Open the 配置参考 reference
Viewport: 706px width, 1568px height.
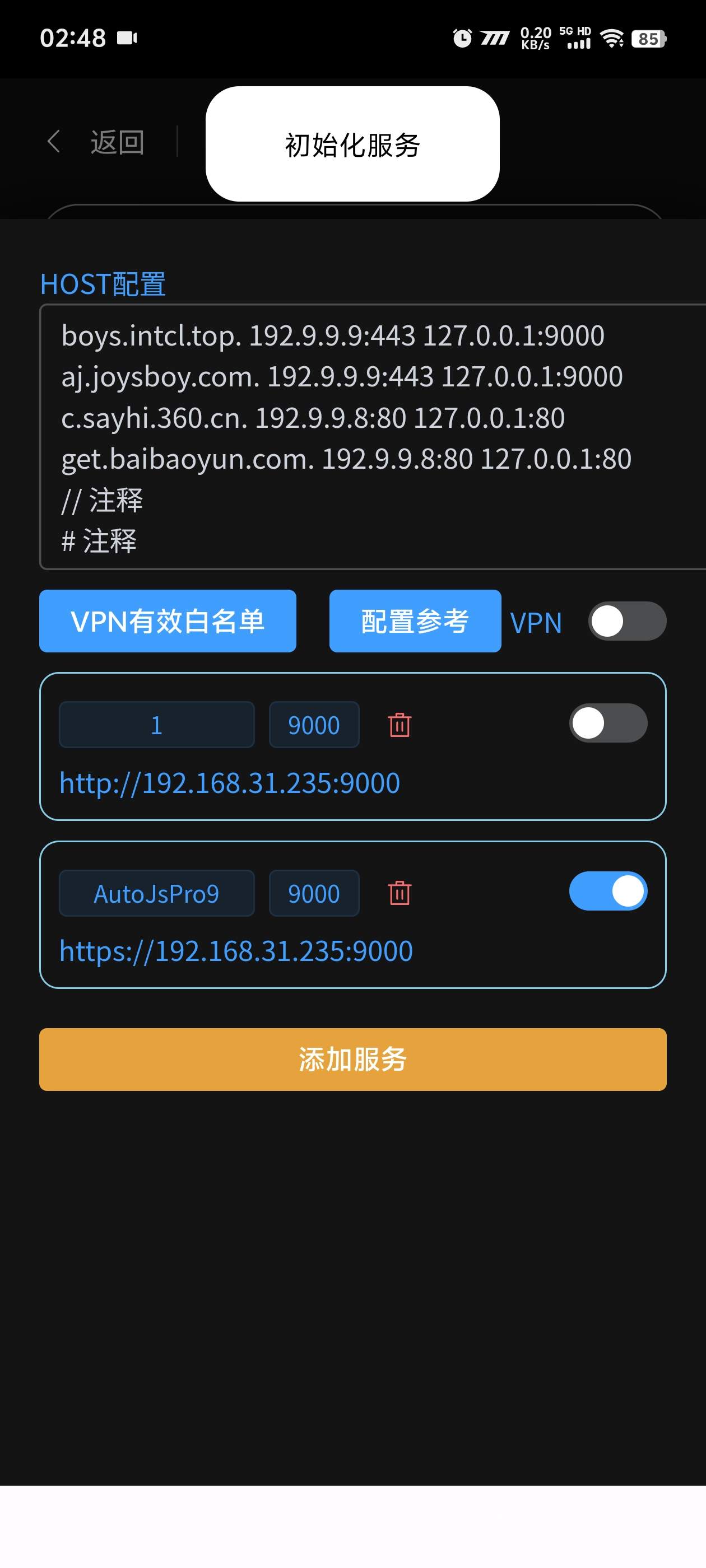415,622
